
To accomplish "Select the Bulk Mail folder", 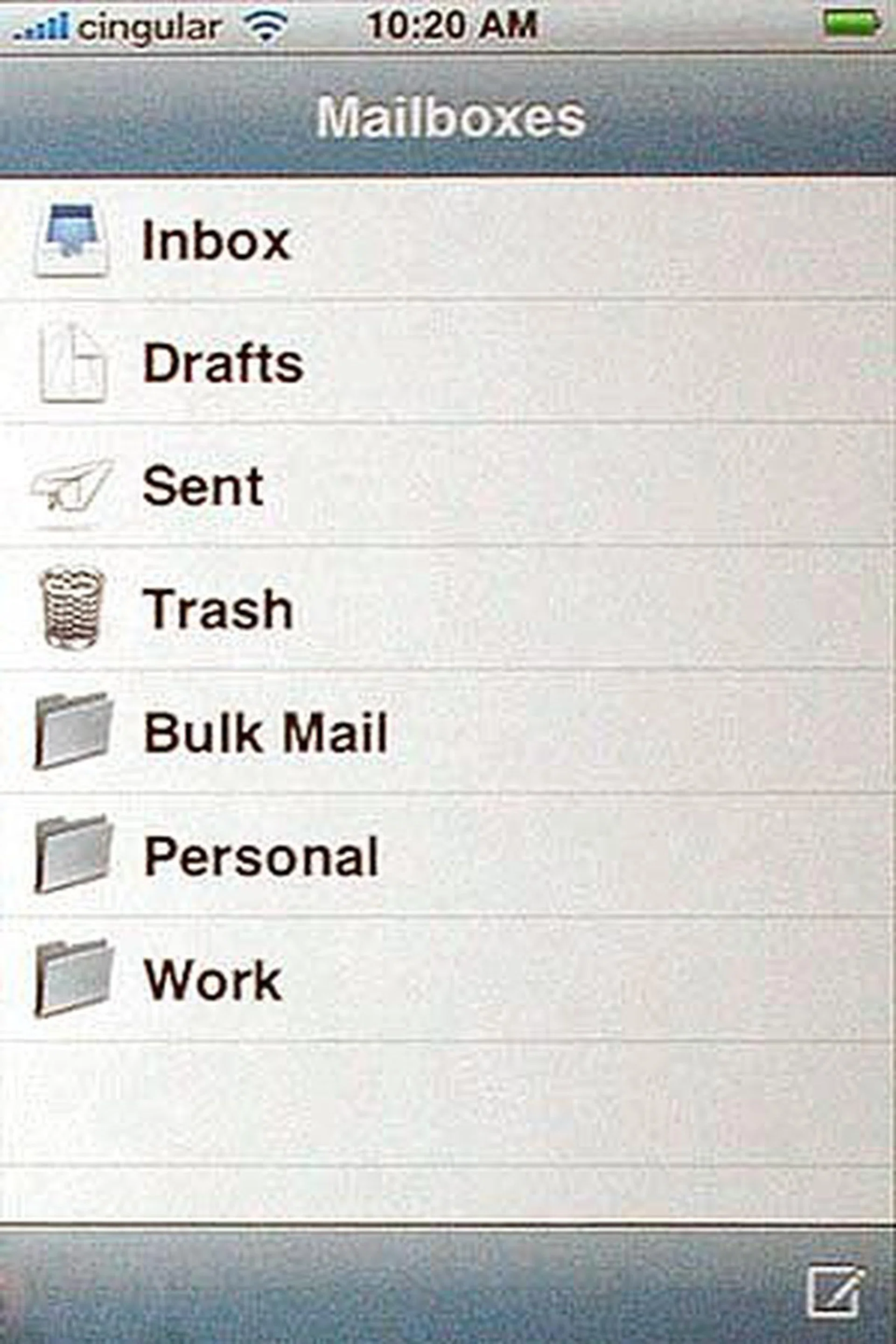I will click(x=266, y=733).
